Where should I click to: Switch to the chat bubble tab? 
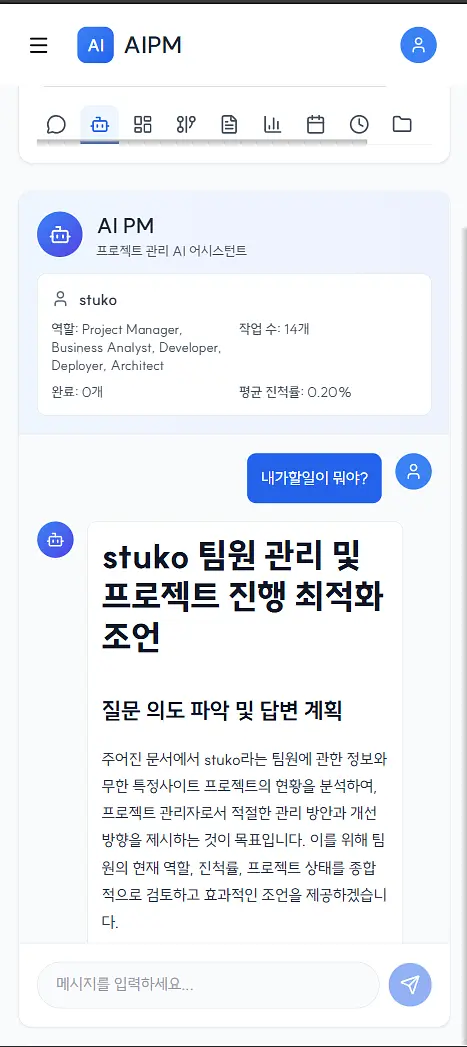(x=56, y=124)
